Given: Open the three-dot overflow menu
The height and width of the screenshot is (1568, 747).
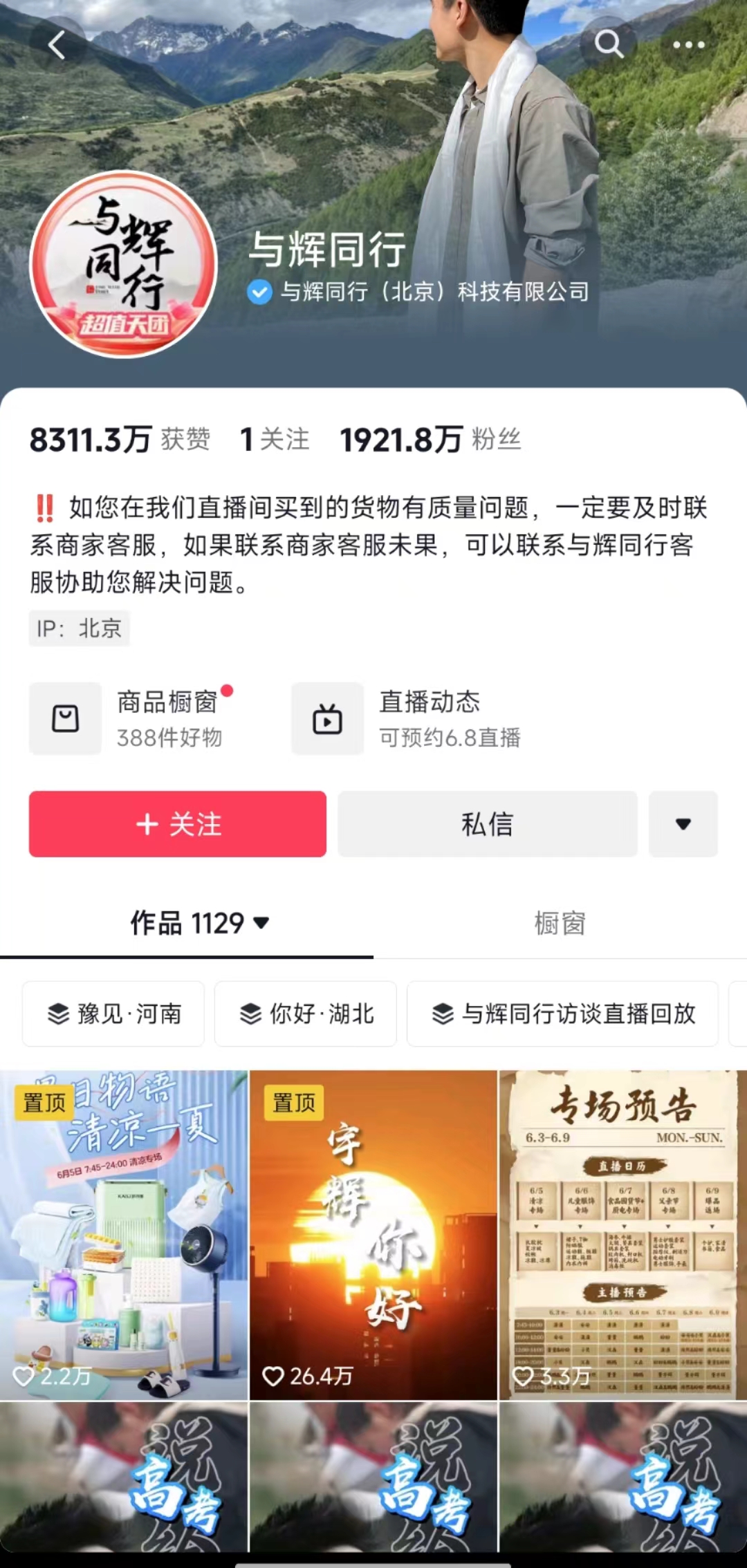Looking at the screenshot, I should 688,45.
